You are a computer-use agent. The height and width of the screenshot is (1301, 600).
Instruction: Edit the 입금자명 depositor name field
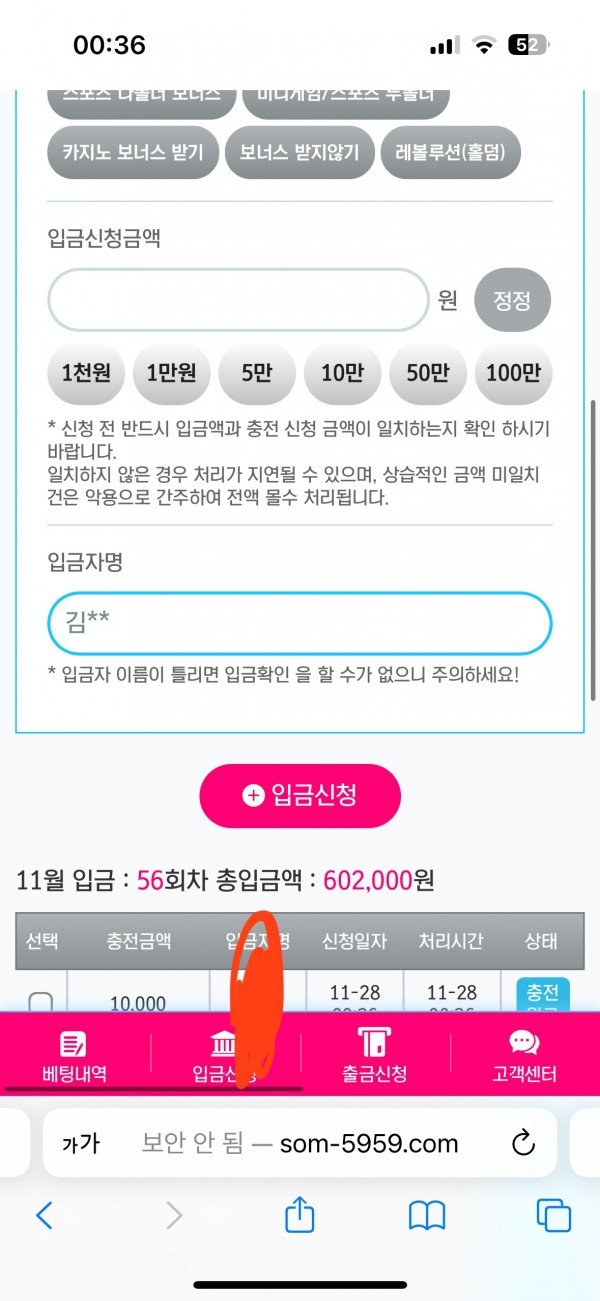coord(300,623)
